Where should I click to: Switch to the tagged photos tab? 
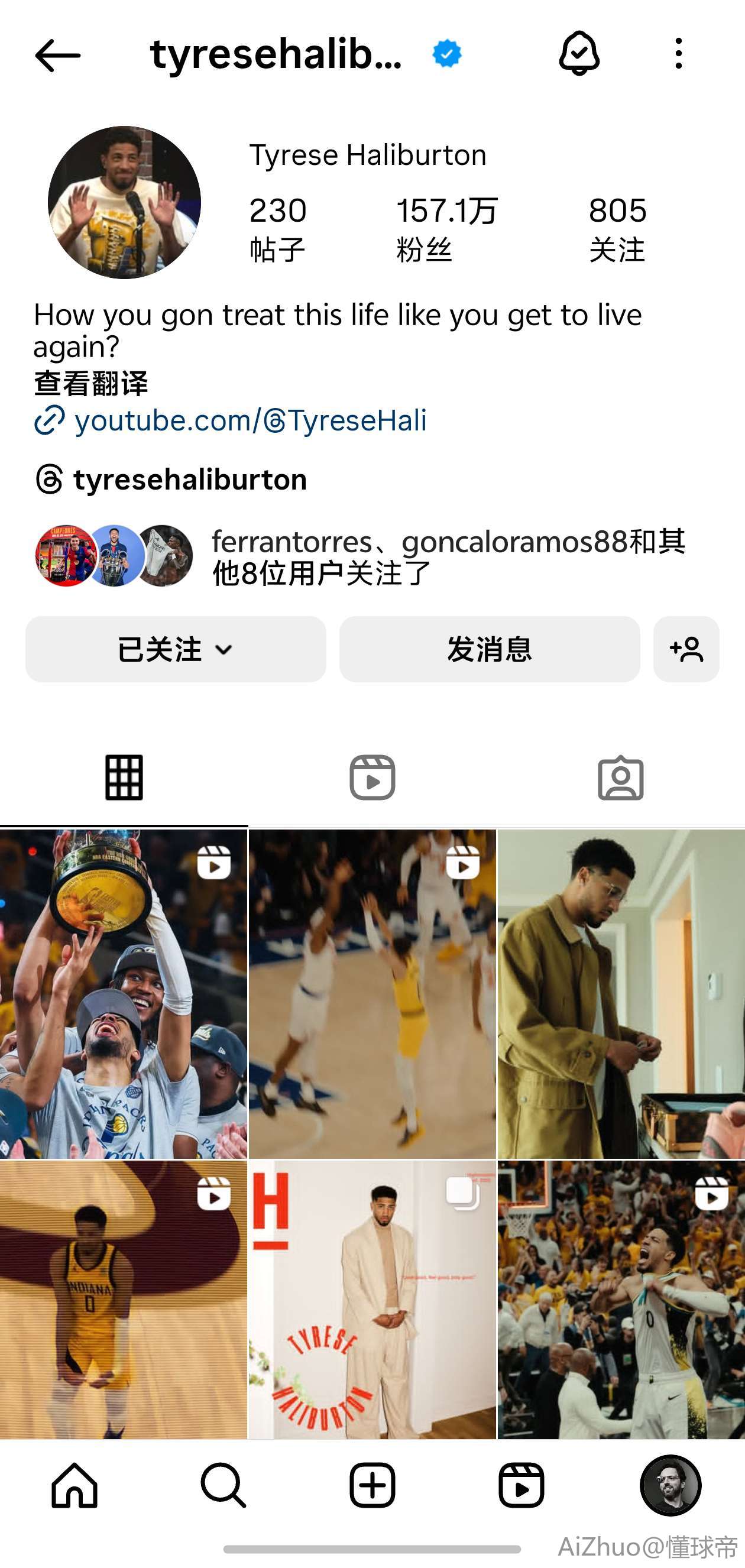(x=620, y=777)
